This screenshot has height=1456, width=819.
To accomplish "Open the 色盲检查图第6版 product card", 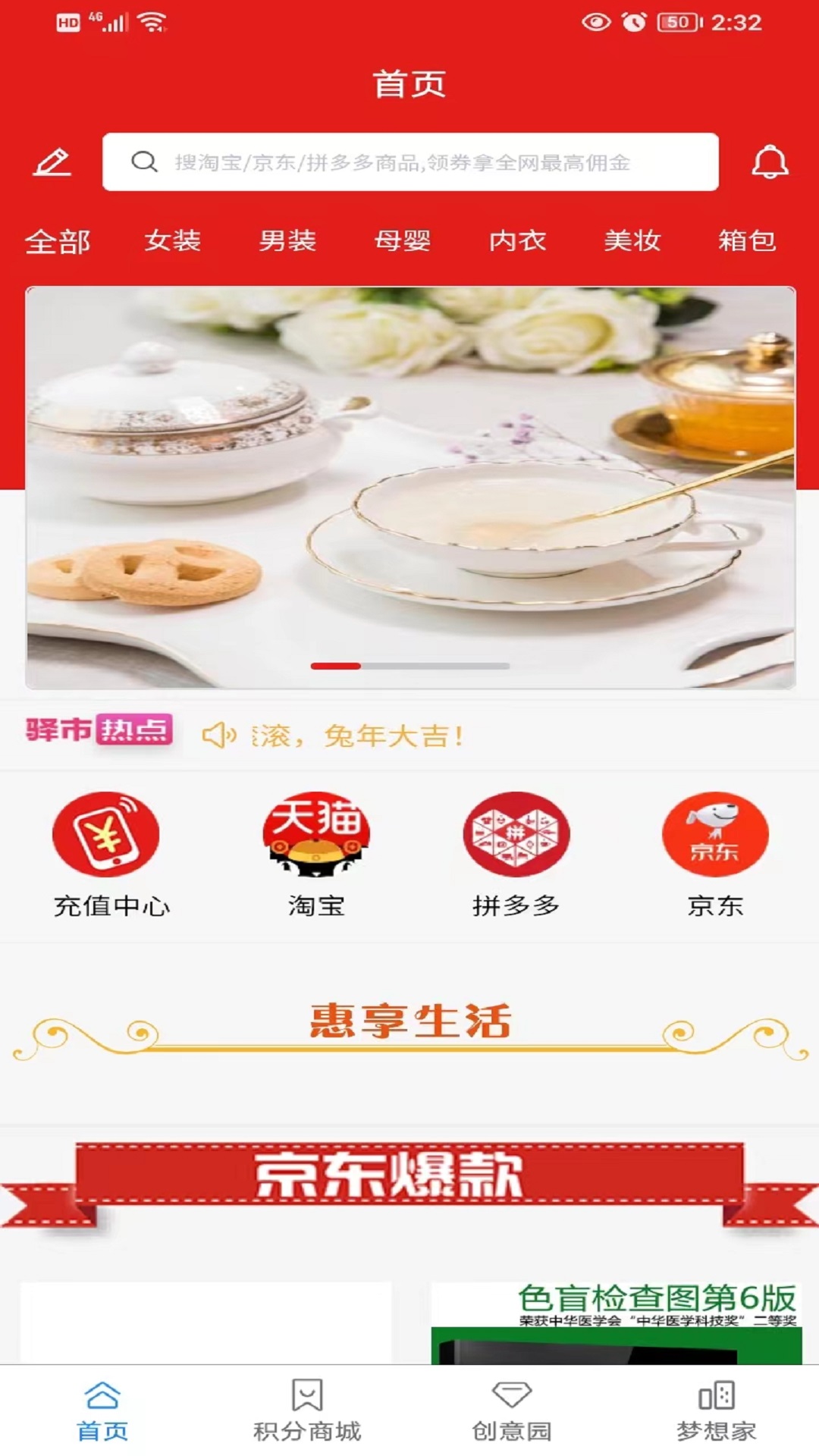I will 616,1323.
